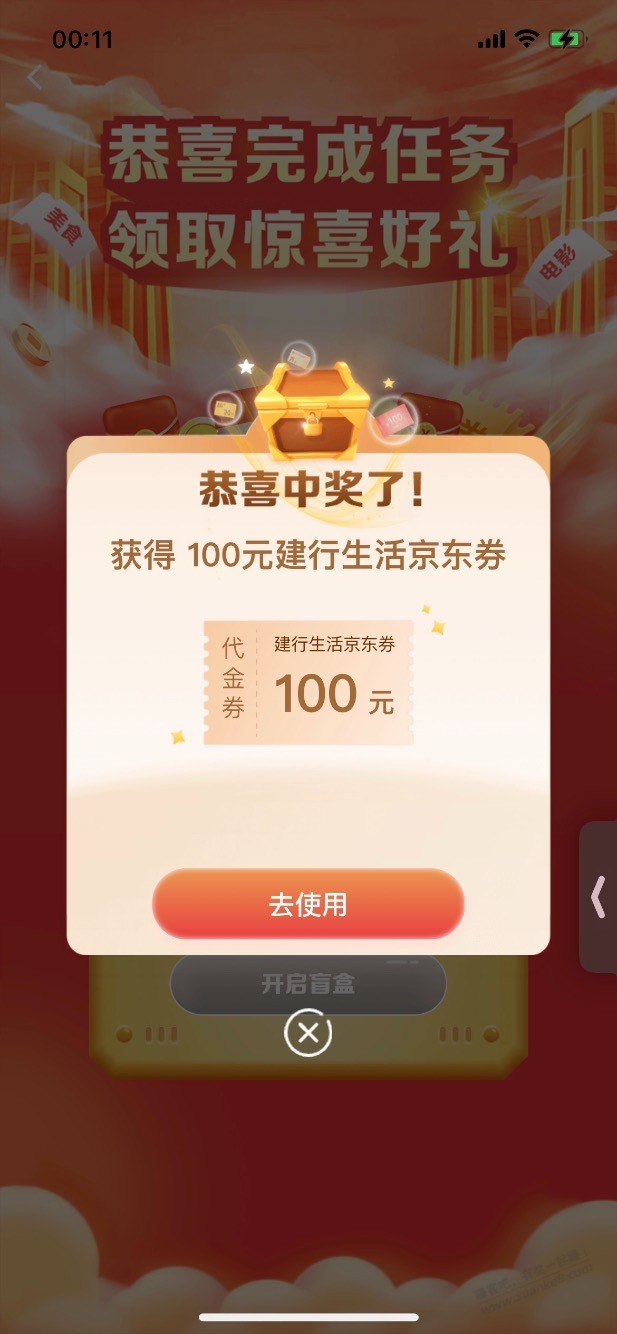
Task: Close the prize dialog with the X
Action: 308,1033
